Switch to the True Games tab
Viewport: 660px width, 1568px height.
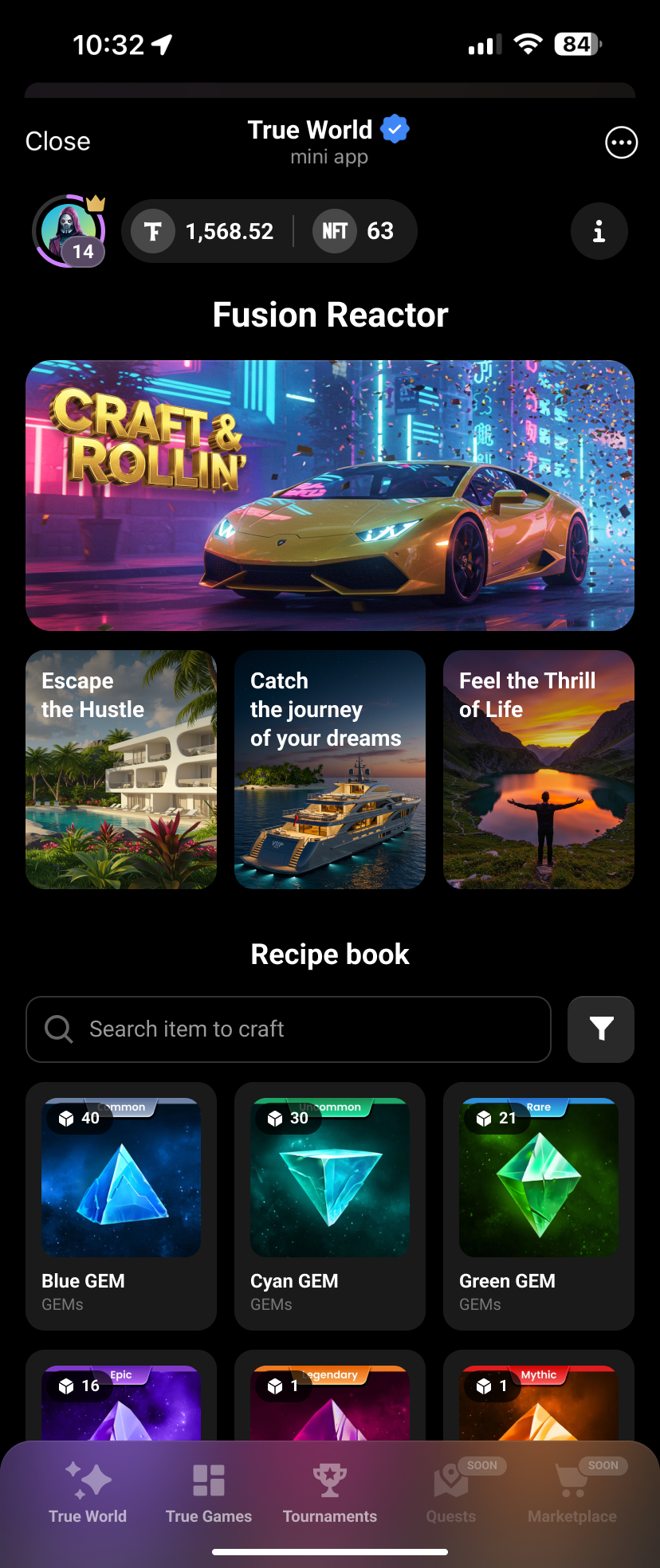[x=209, y=1492]
